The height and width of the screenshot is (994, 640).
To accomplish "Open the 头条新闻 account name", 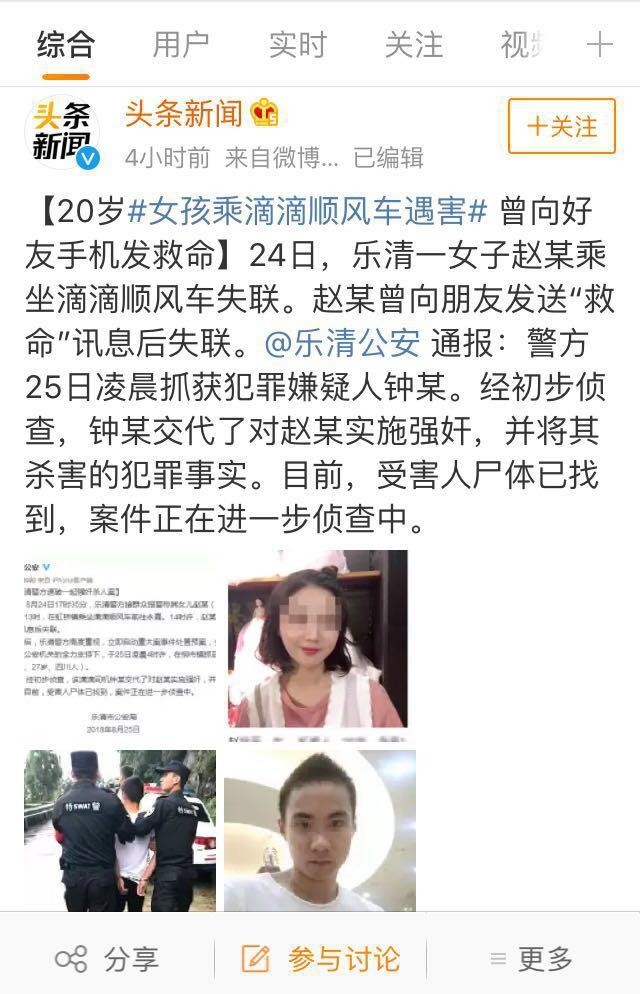I will point(183,114).
